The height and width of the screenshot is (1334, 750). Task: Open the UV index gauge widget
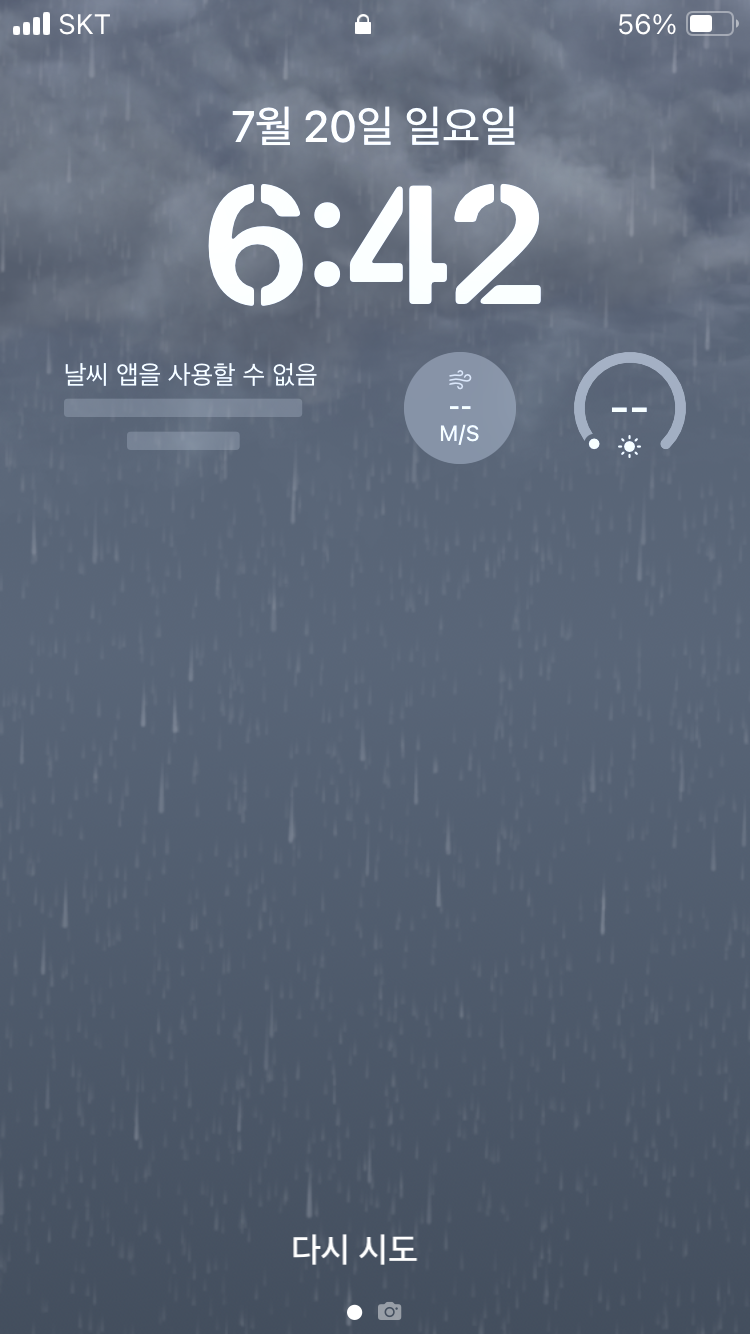pos(629,408)
